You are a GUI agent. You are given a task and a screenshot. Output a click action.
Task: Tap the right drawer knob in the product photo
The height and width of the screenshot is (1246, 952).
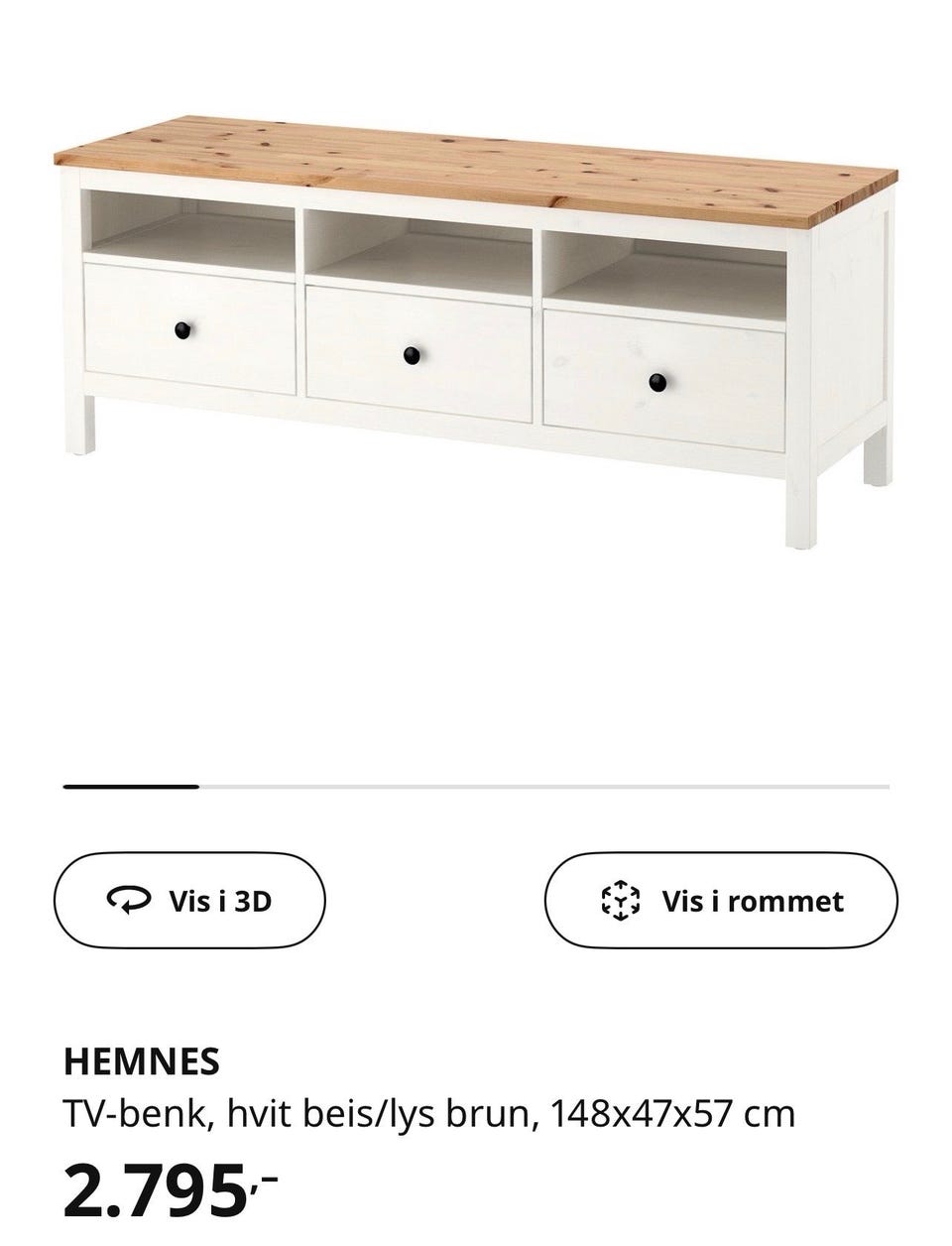pyautogui.click(x=656, y=381)
